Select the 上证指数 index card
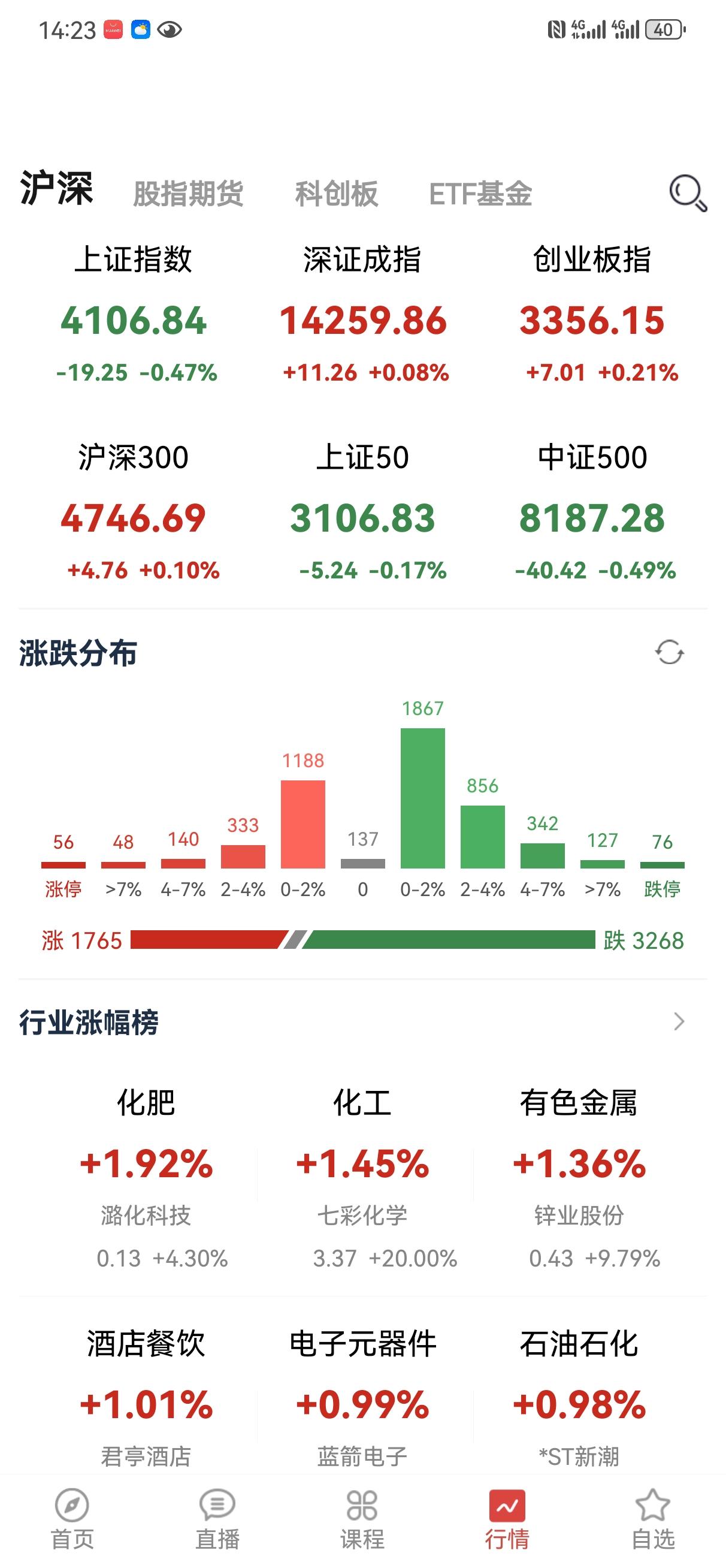This screenshot has height=1568, width=726. point(135,310)
